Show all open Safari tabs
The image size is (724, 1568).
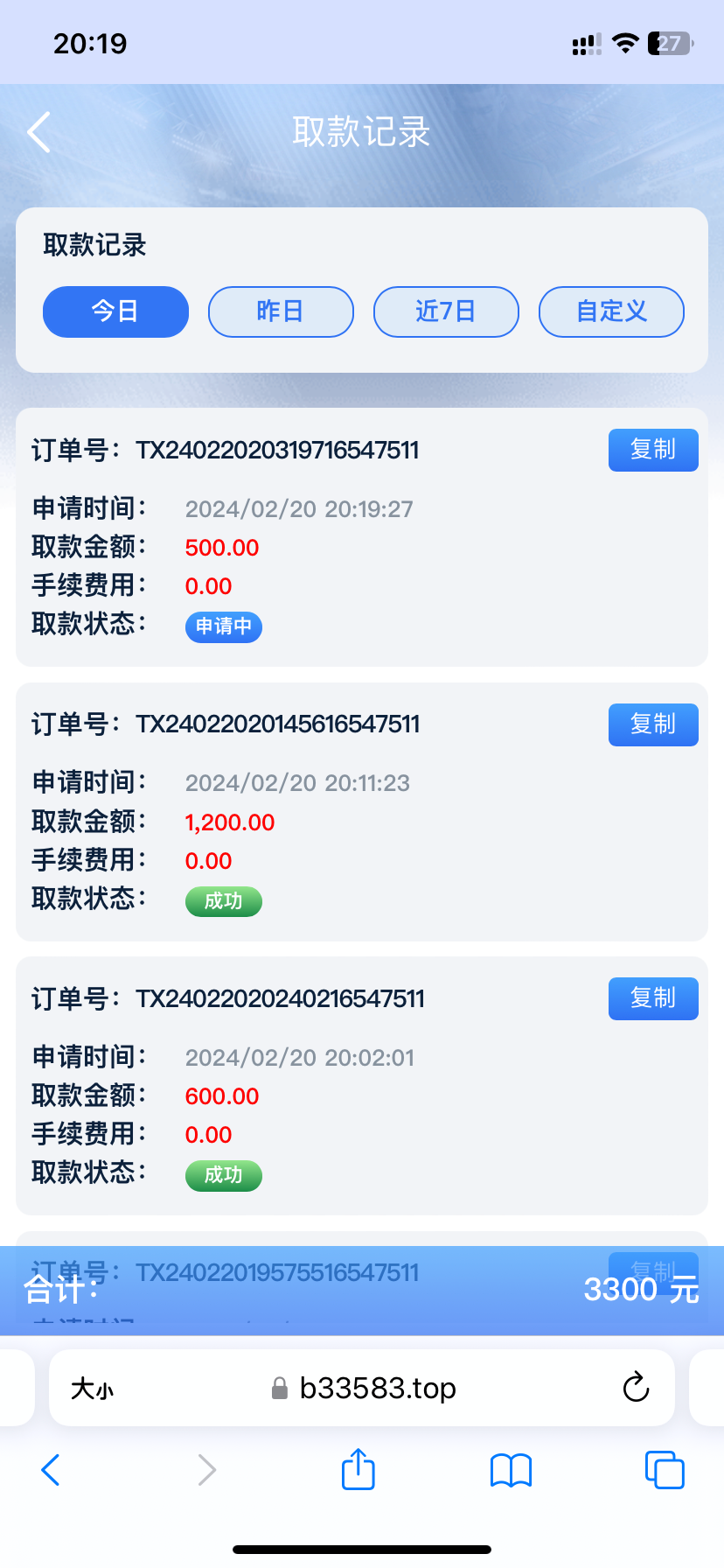tap(665, 1470)
